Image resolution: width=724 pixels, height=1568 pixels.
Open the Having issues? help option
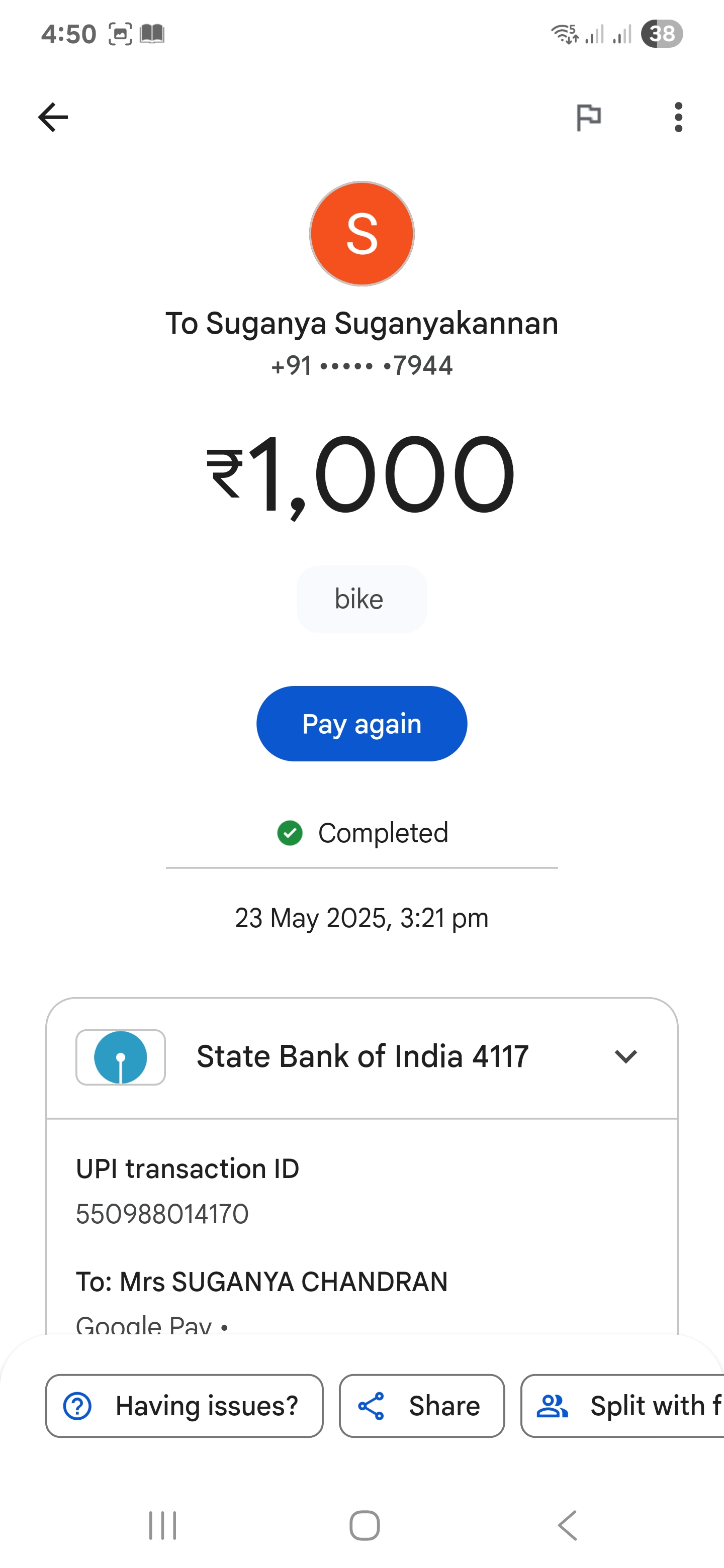(185, 1406)
